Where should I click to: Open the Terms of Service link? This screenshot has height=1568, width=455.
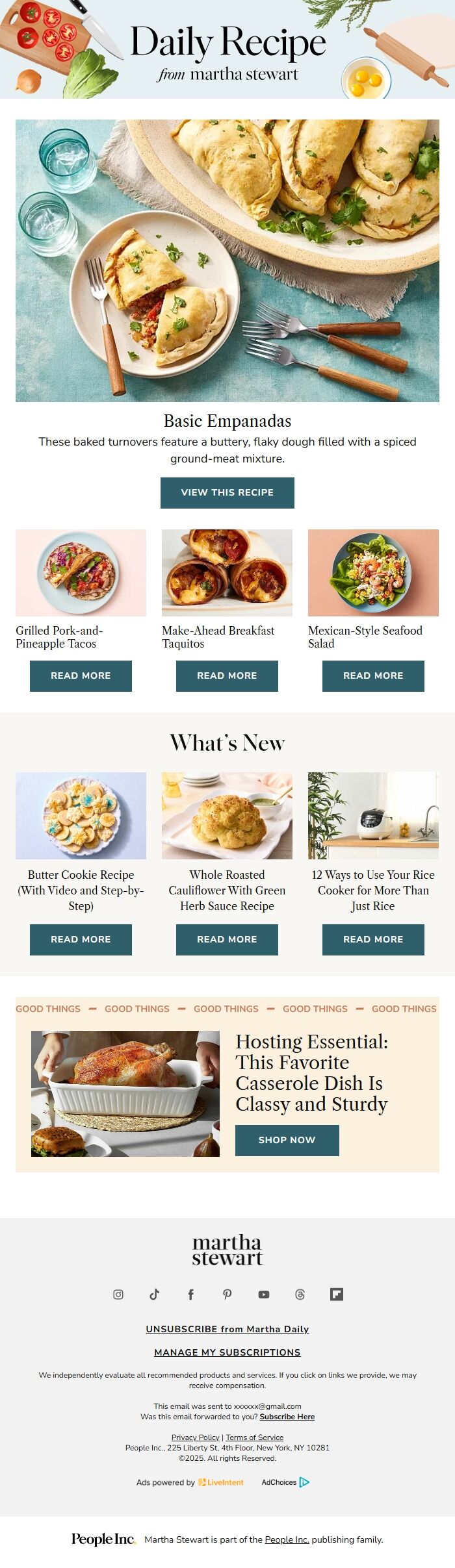[x=254, y=1437]
